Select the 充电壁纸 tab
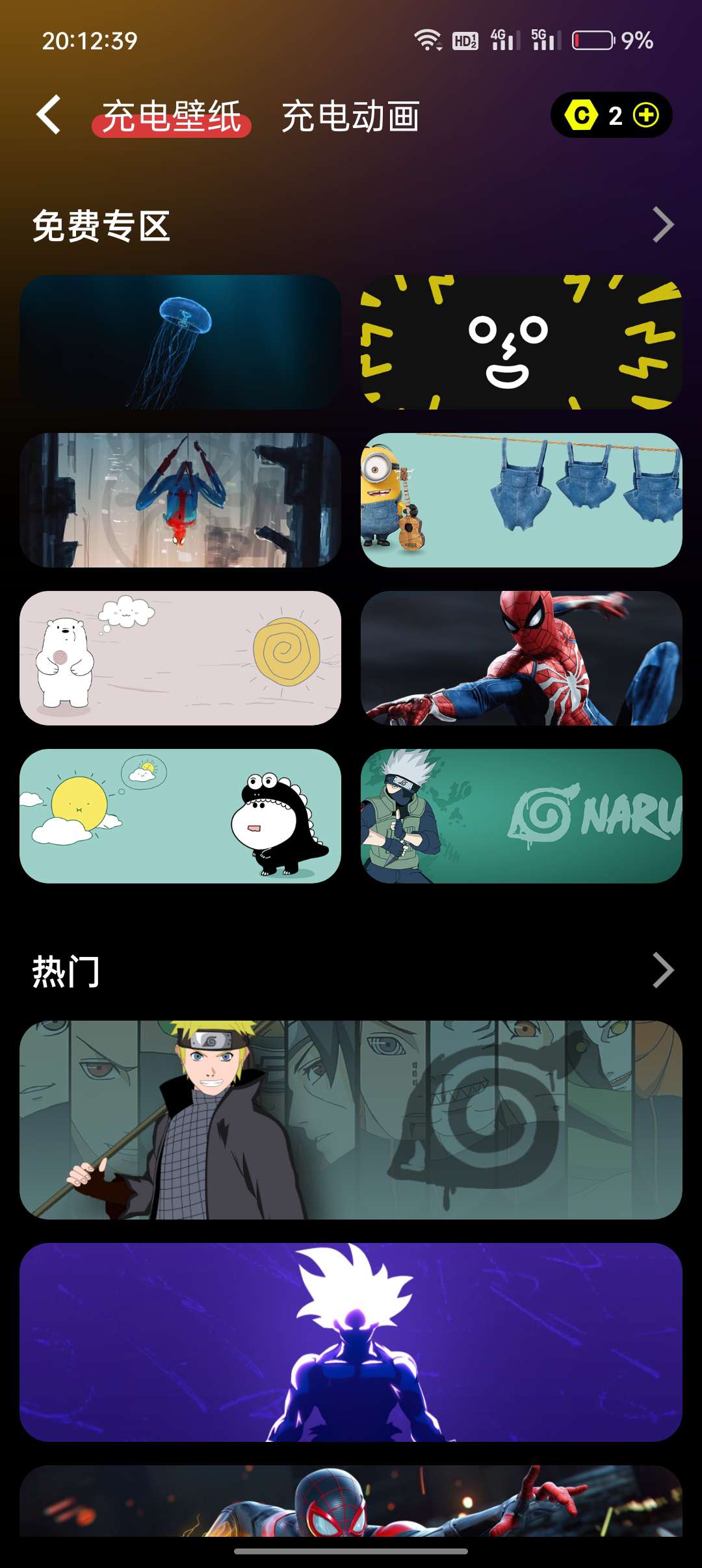This screenshot has height=1568, width=702. [172, 117]
